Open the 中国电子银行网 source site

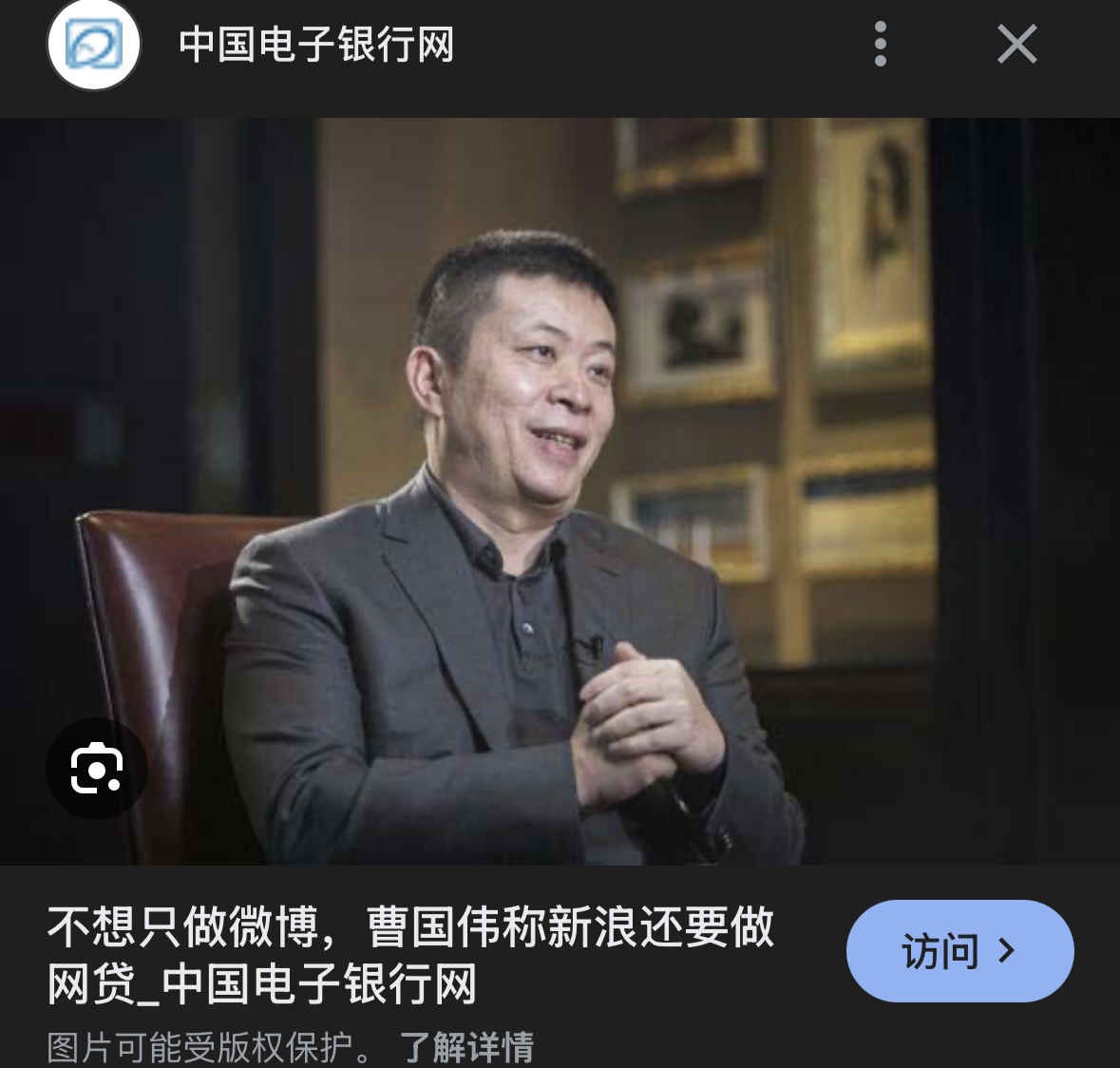coord(316,45)
